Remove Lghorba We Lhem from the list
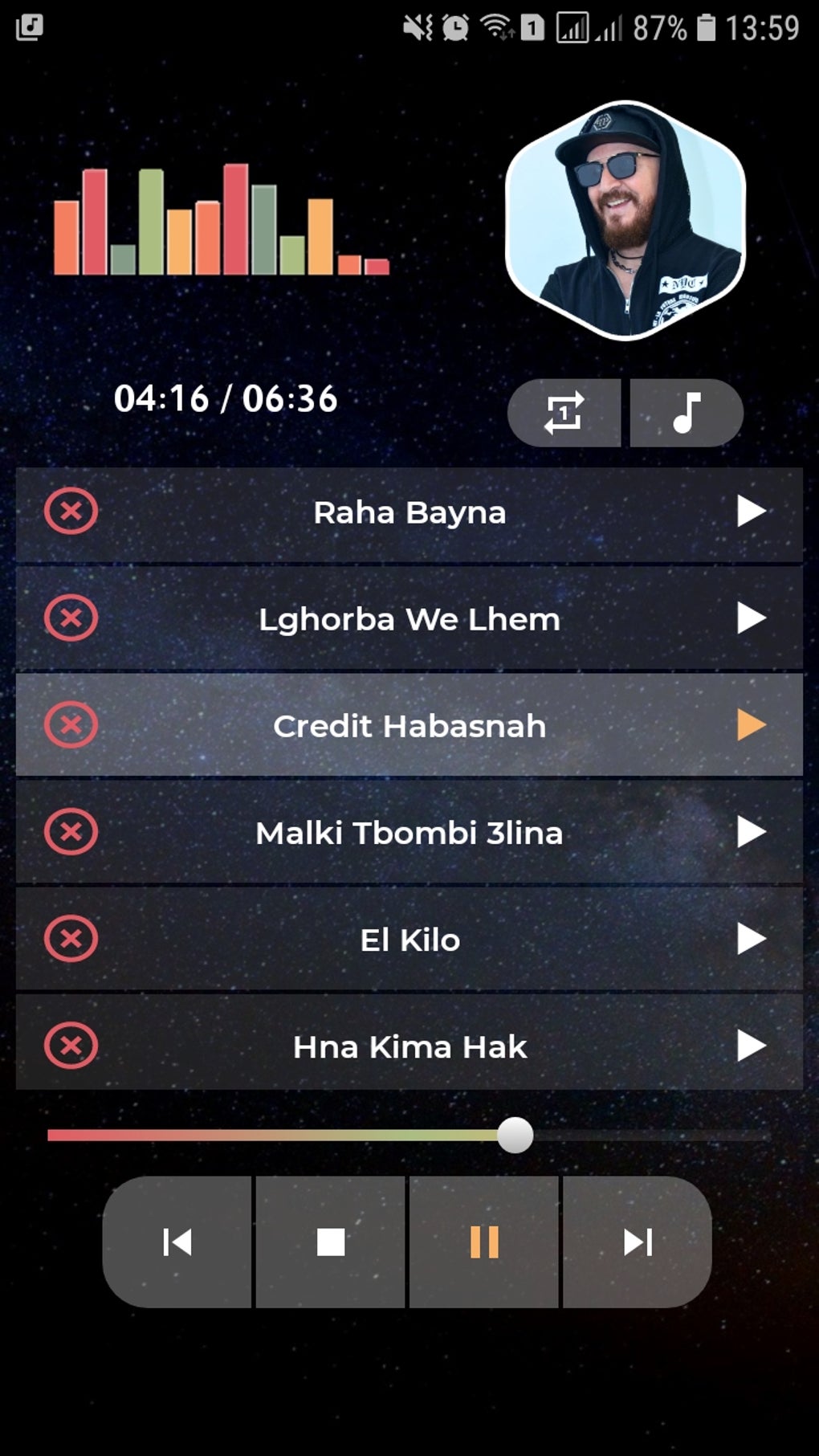Viewport: 819px width, 1456px height. (x=71, y=618)
